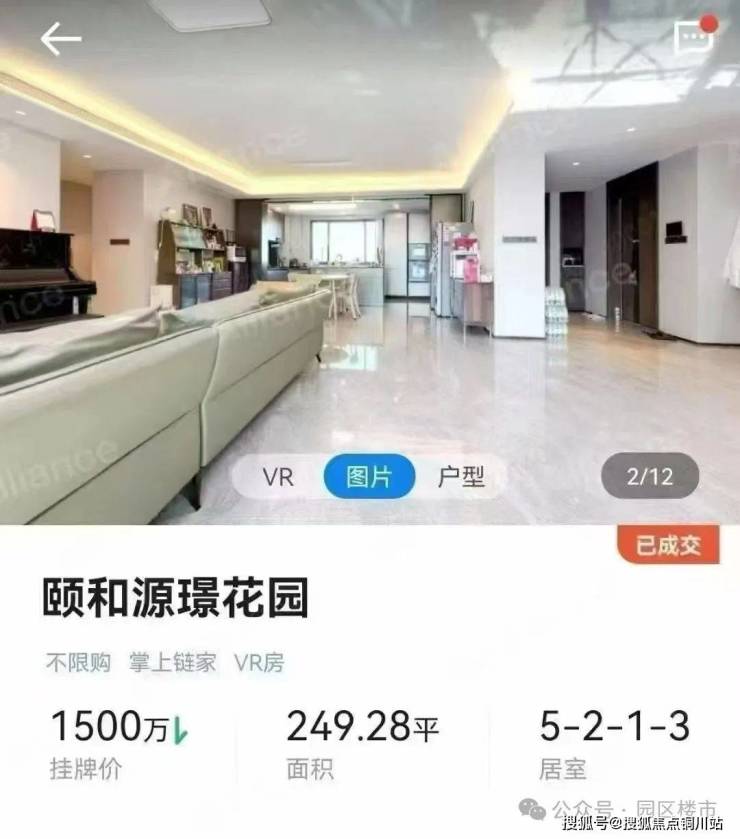This screenshot has height=839, width=740.
Task: Open the messages icon with red dot
Action: pos(693,38)
